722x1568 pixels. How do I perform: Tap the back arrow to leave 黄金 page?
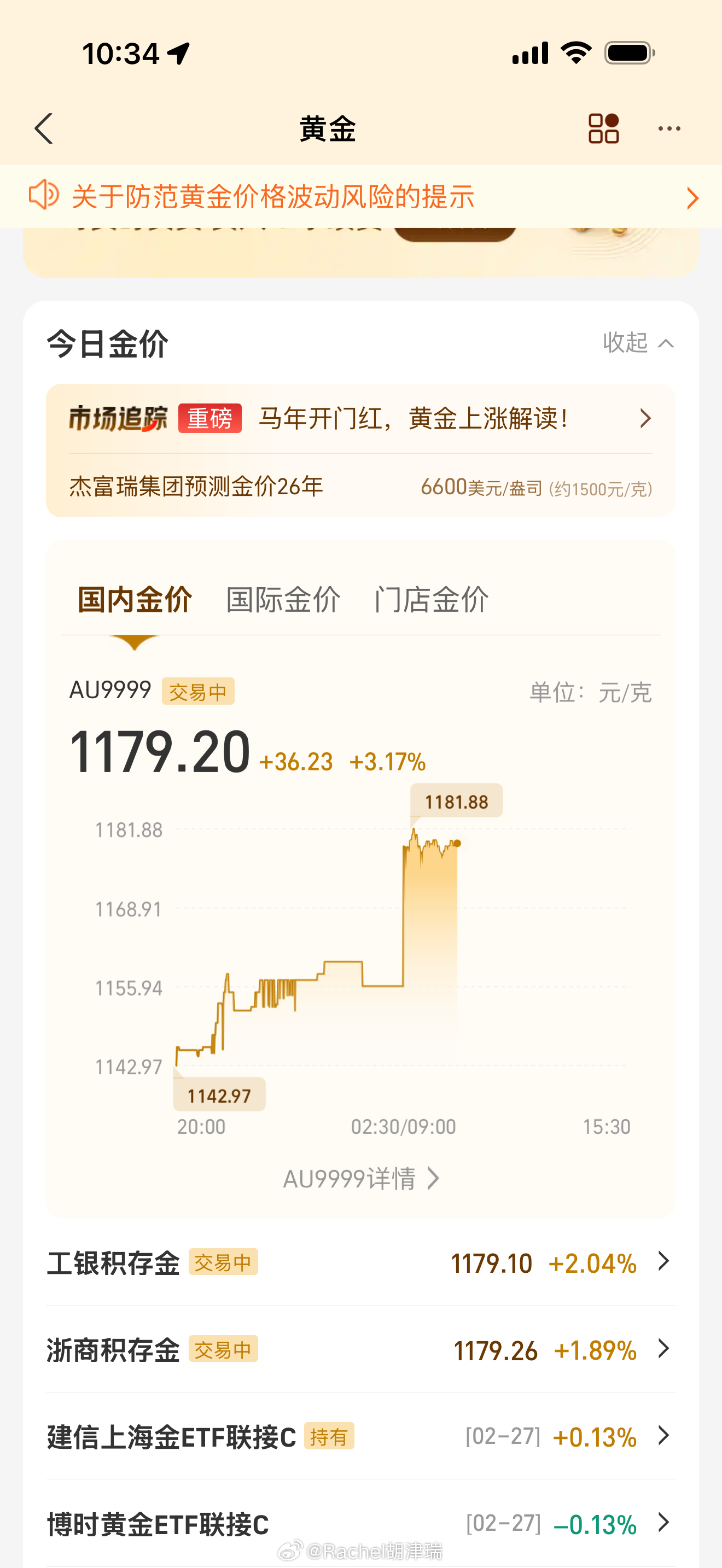pyautogui.click(x=44, y=128)
